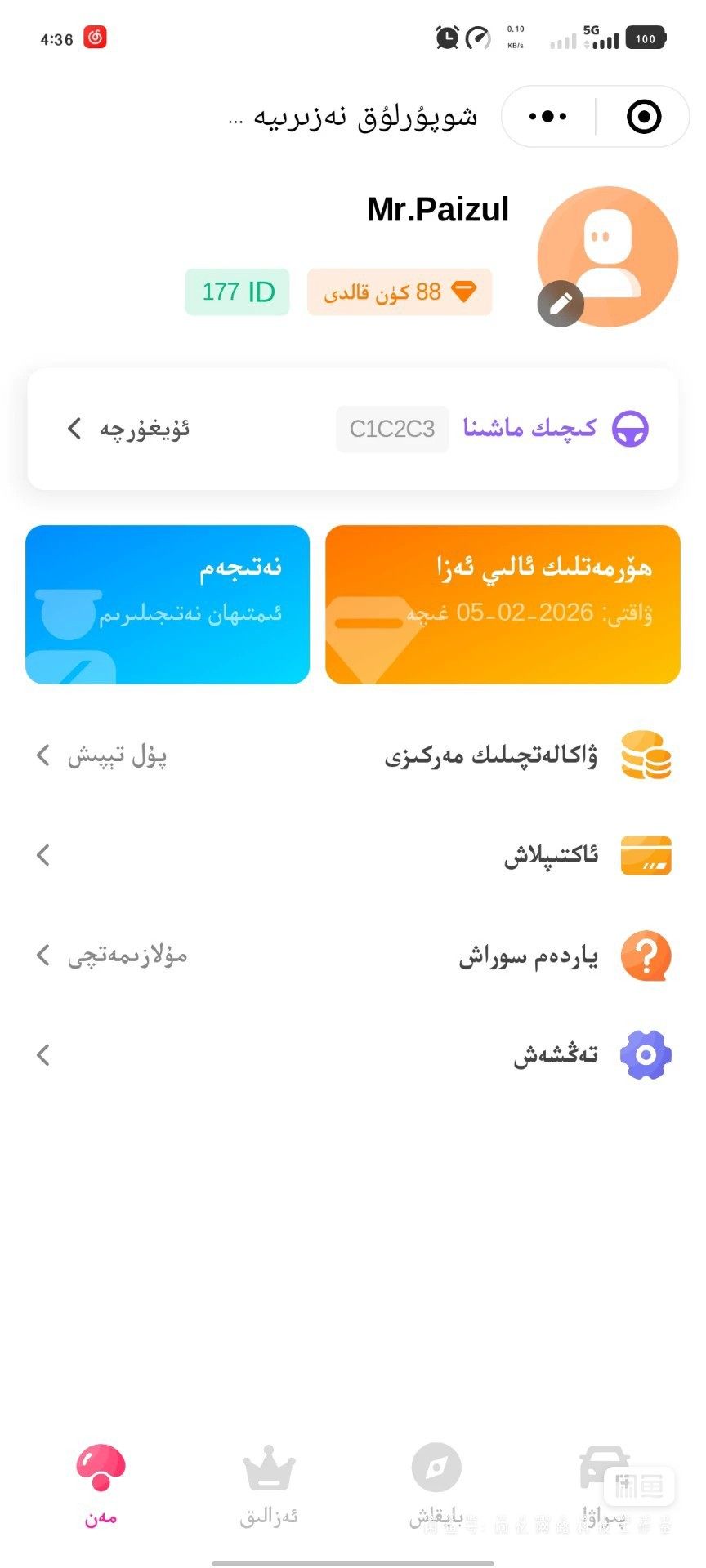Screen dimensions: 706x1568
Task: Switch to the بايقاش discover tab
Action: (x=436, y=1486)
